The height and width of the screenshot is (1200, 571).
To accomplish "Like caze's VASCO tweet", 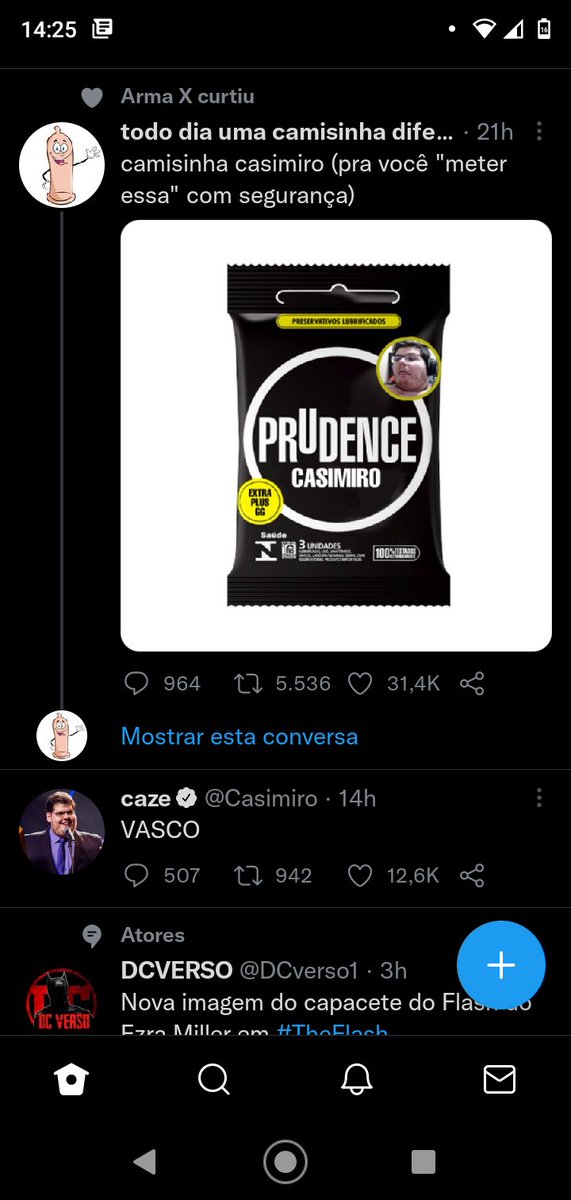I will [x=360, y=876].
